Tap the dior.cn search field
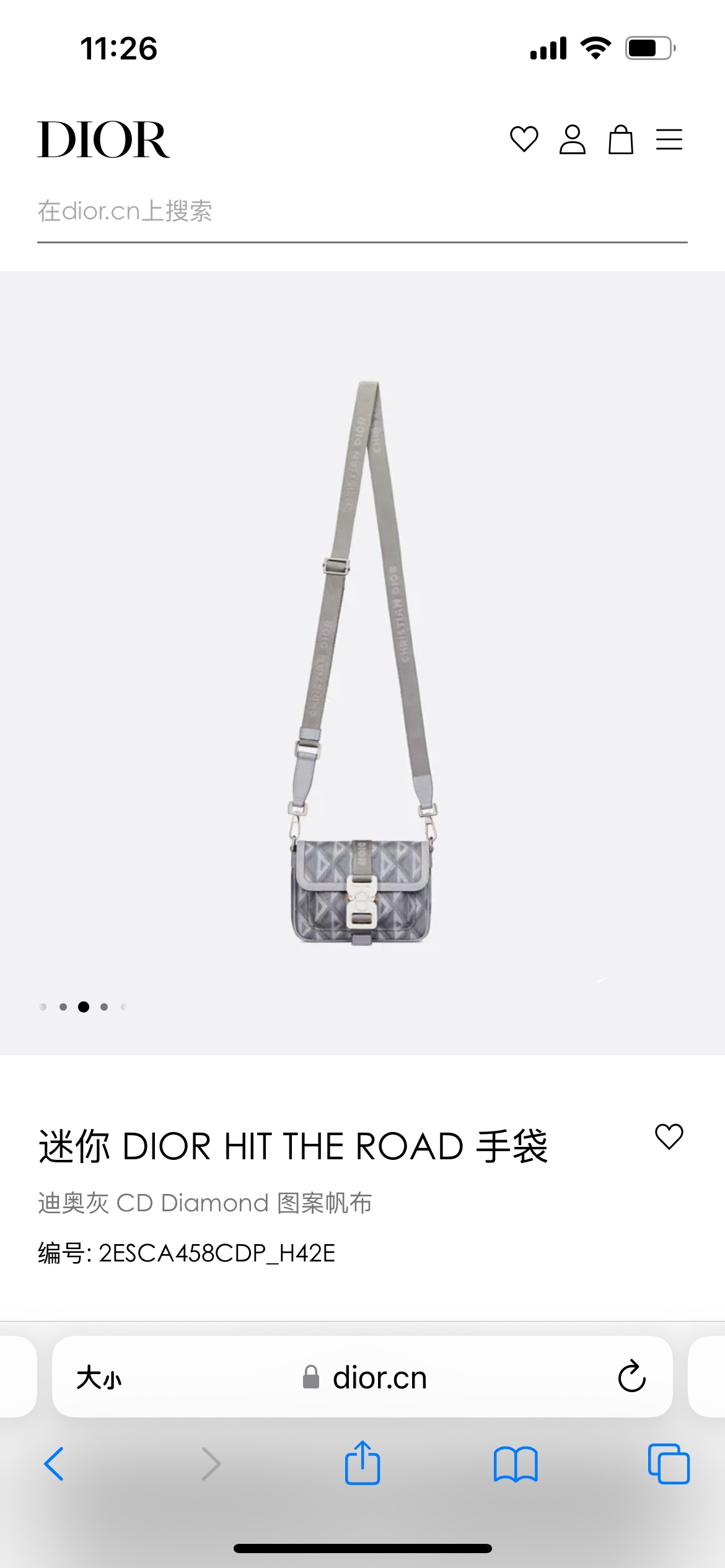Image resolution: width=725 pixels, height=1568 pixels. (362, 212)
